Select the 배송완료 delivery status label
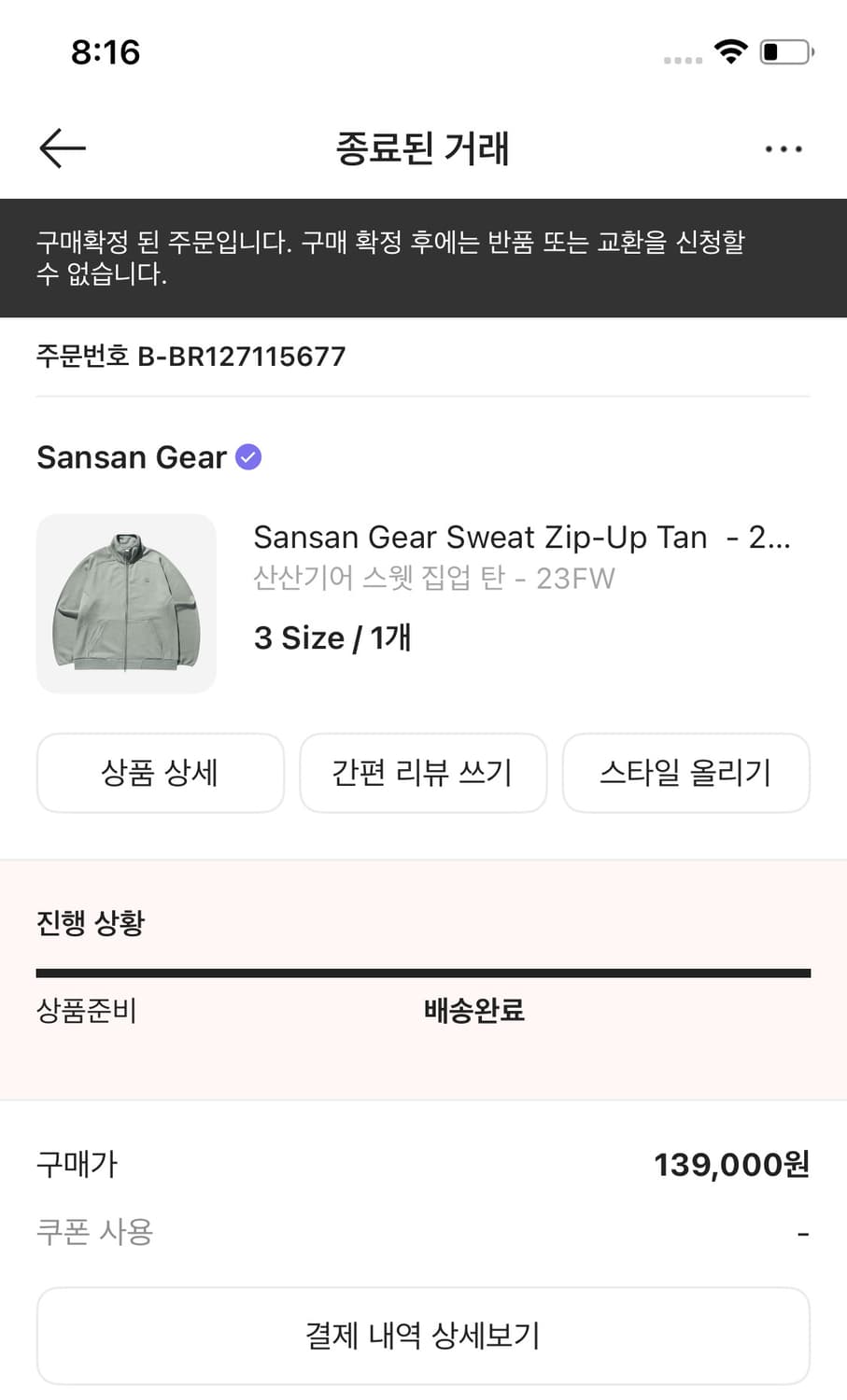Screen dimensions: 847x1400 [x=473, y=1010]
